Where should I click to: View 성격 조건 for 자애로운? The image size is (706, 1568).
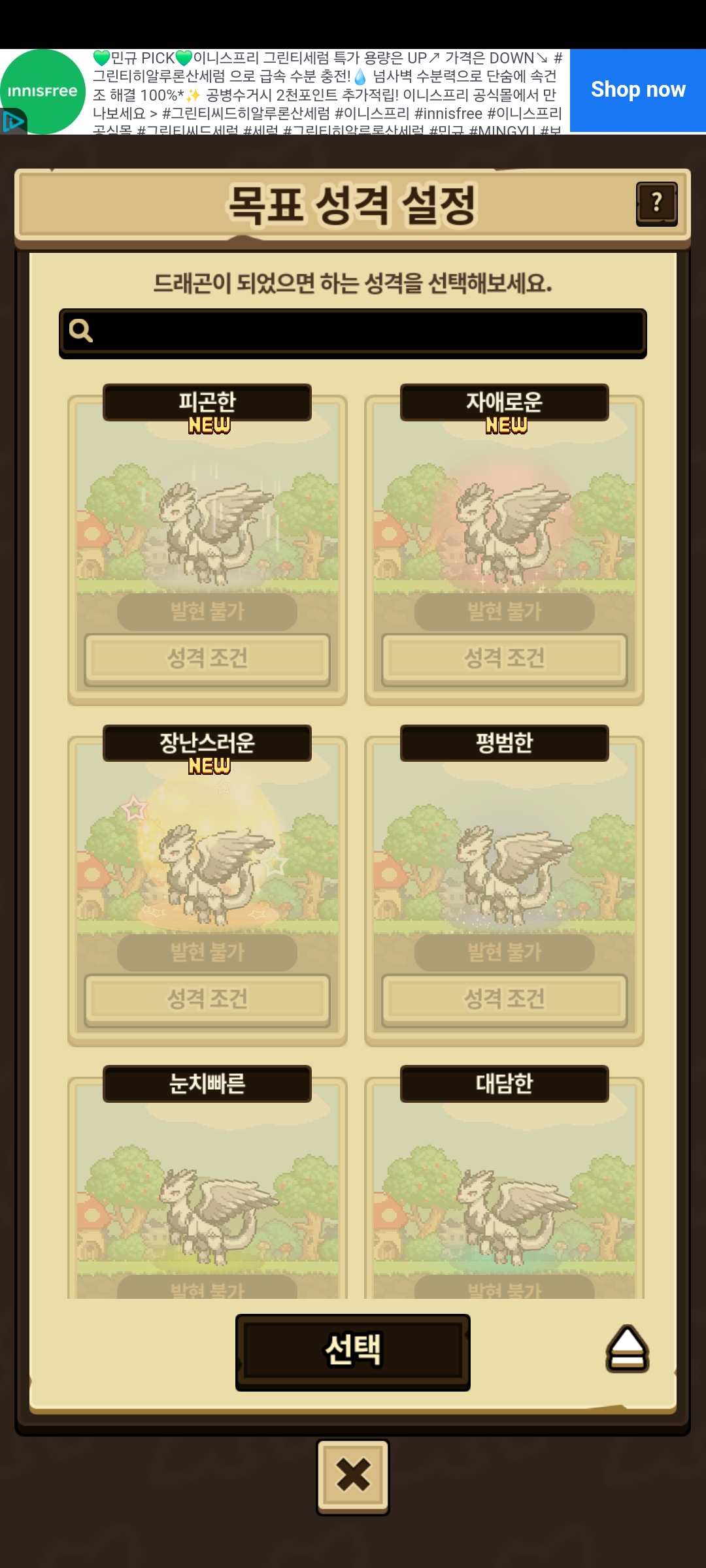point(504,659)
